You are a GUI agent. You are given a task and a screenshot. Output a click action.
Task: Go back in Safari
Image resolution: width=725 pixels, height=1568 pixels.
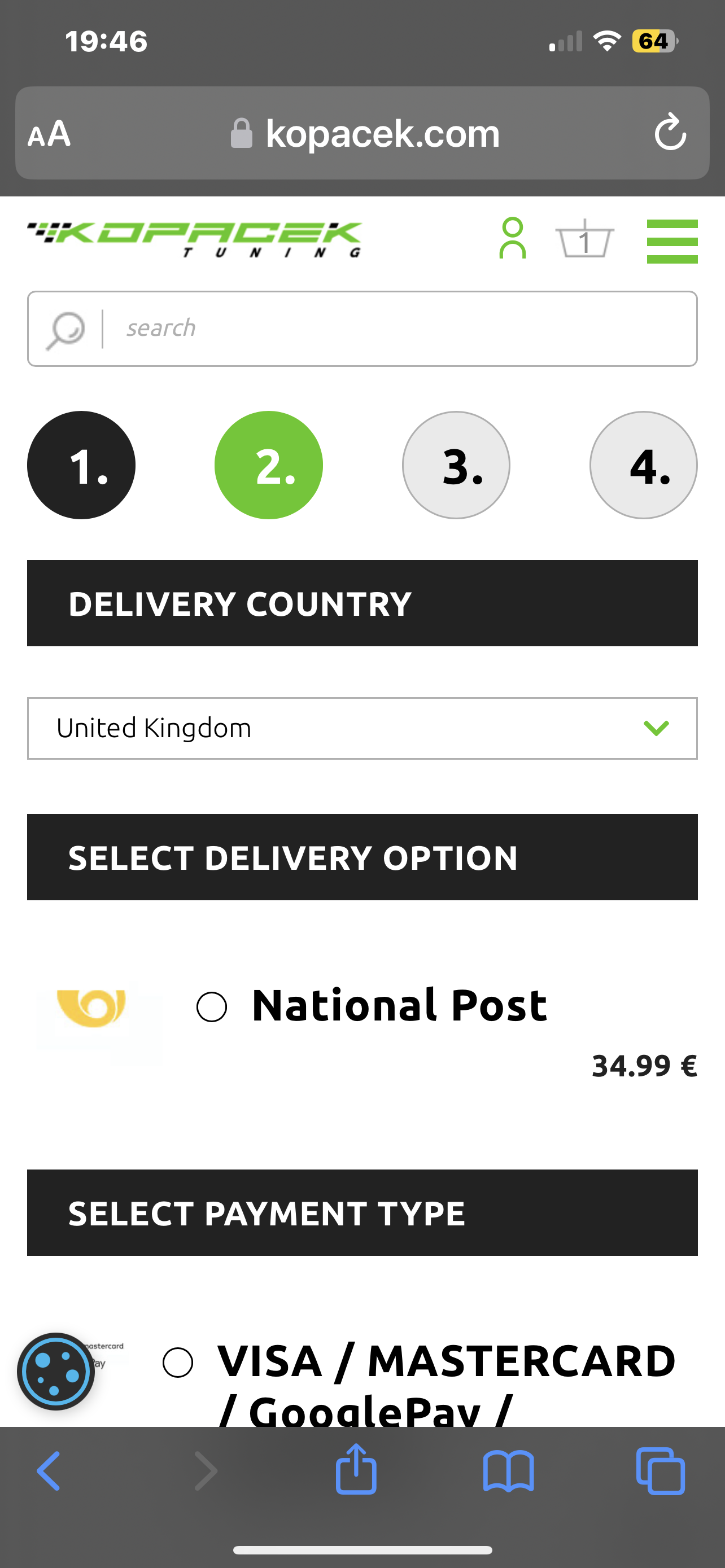pyautogui.click(x=48, y=1470)
